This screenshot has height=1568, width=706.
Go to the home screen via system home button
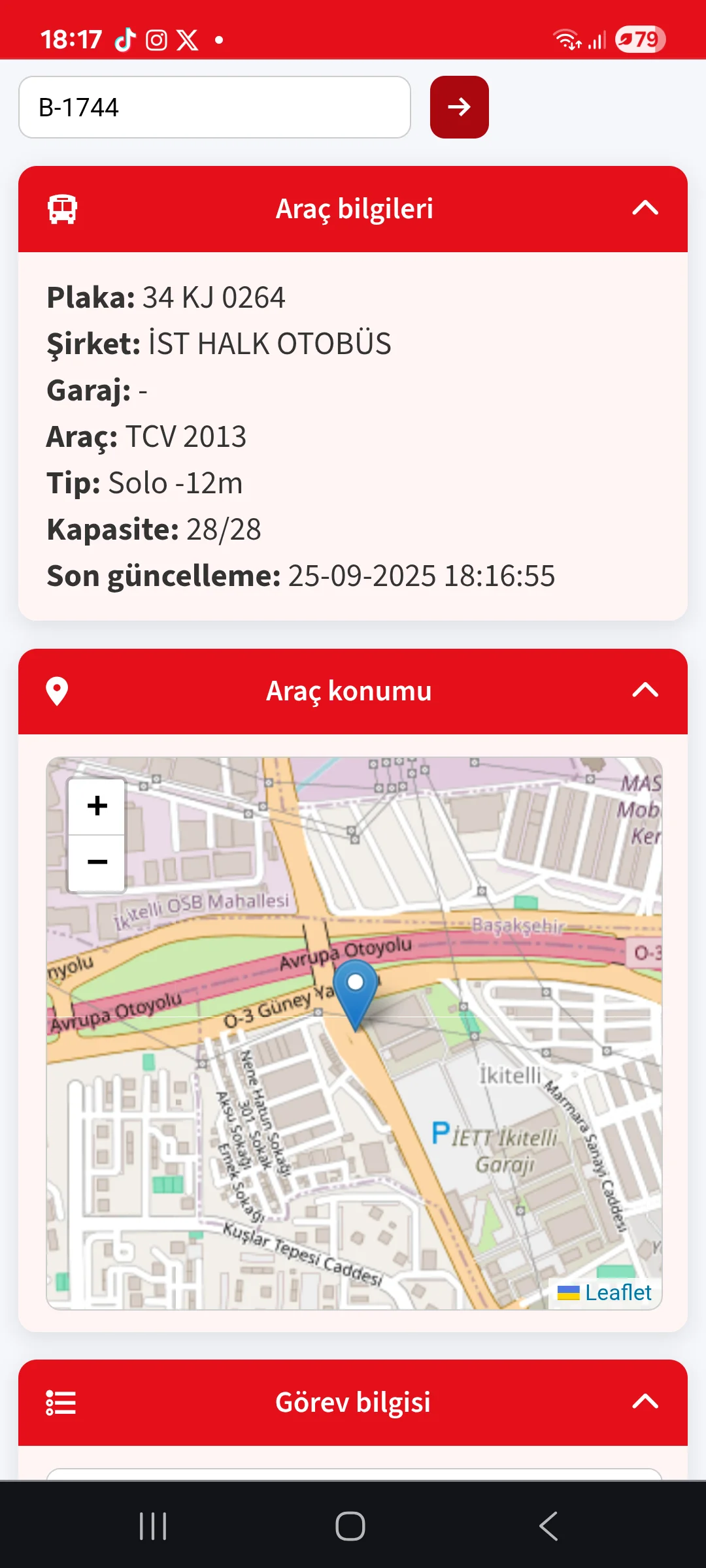[x=350, y=1526]
